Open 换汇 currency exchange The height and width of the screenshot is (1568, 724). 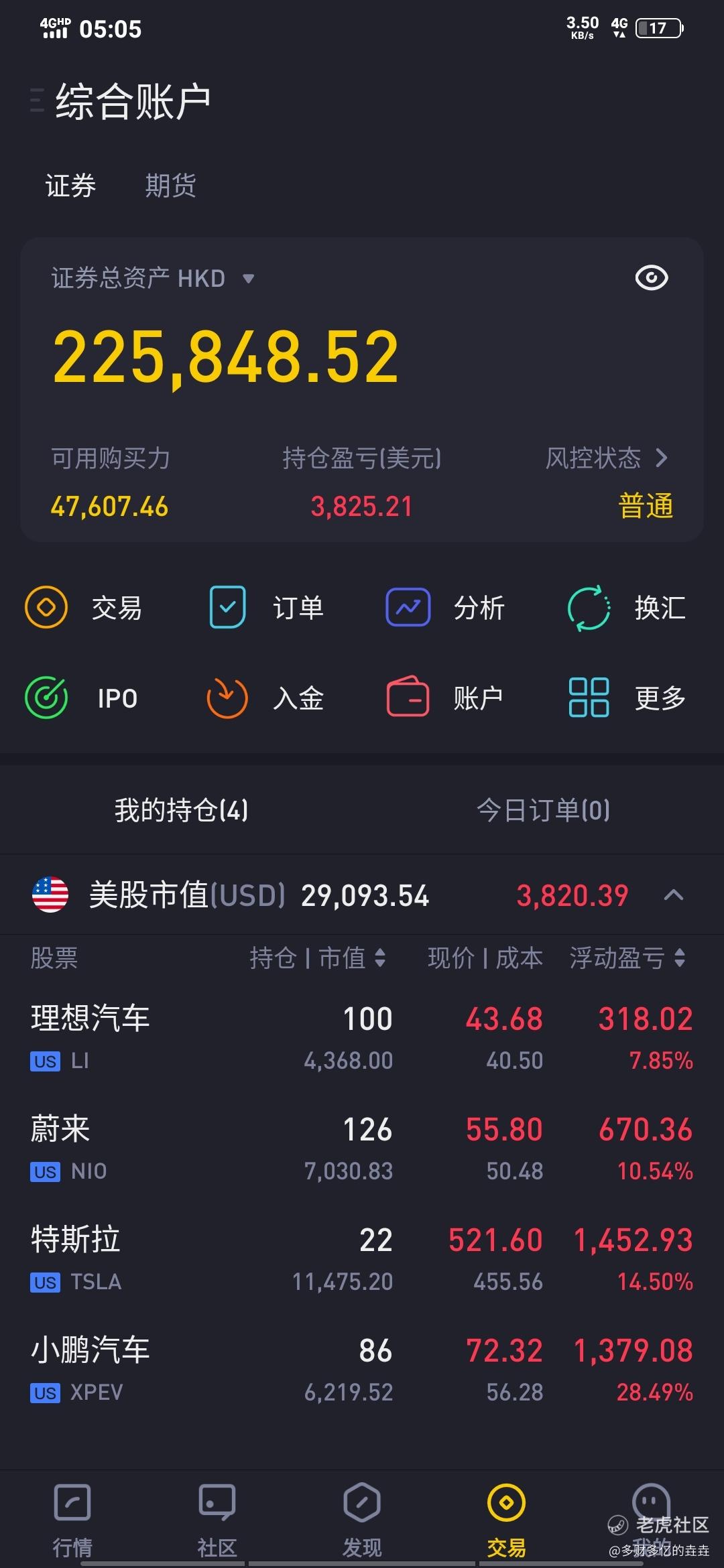[x=627, y=608]
